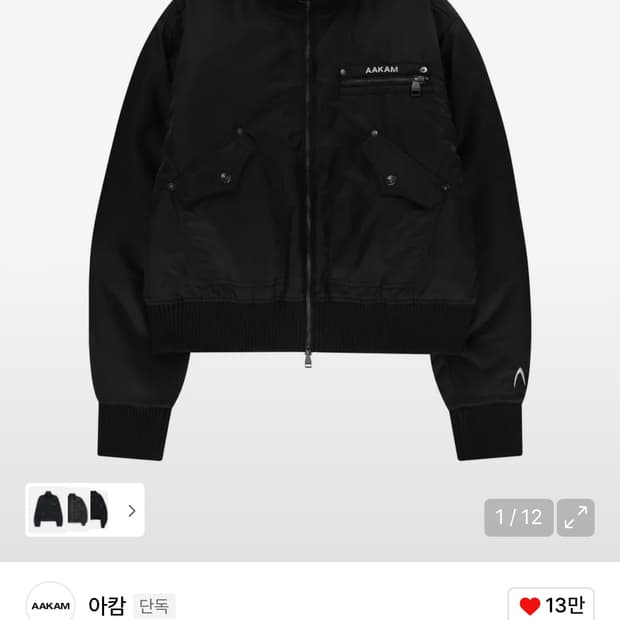
Task: Expand the product image to fullscreen
Action: coord(576,517)
